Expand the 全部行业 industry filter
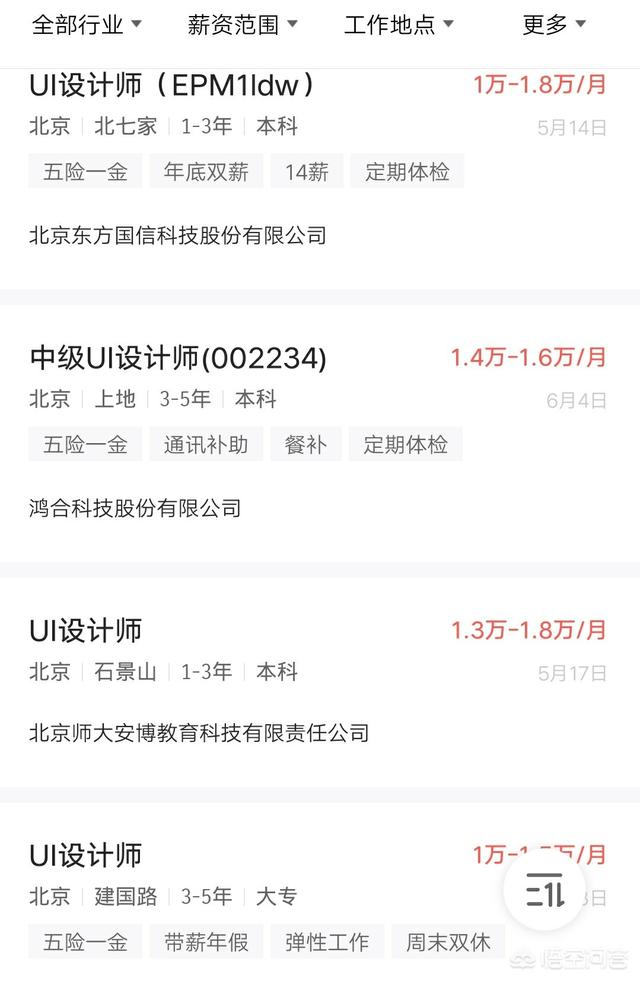The height and width of the screenshot is (981, 640). click(87, 25)
